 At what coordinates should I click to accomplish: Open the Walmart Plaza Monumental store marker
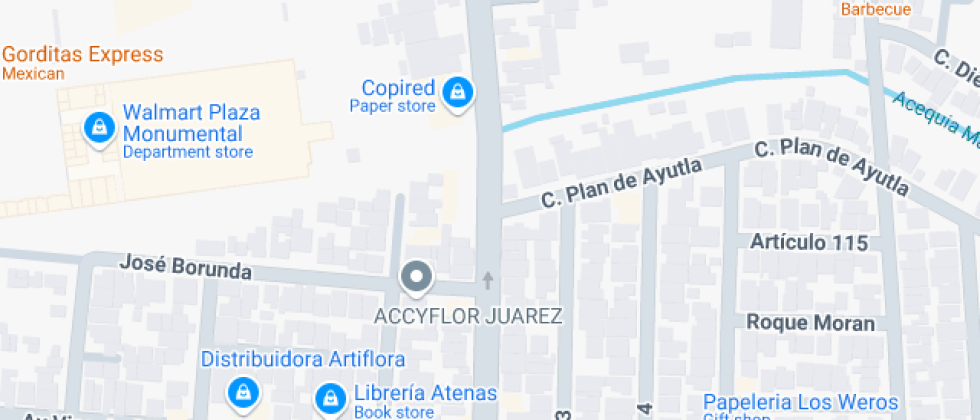point(98,127)
